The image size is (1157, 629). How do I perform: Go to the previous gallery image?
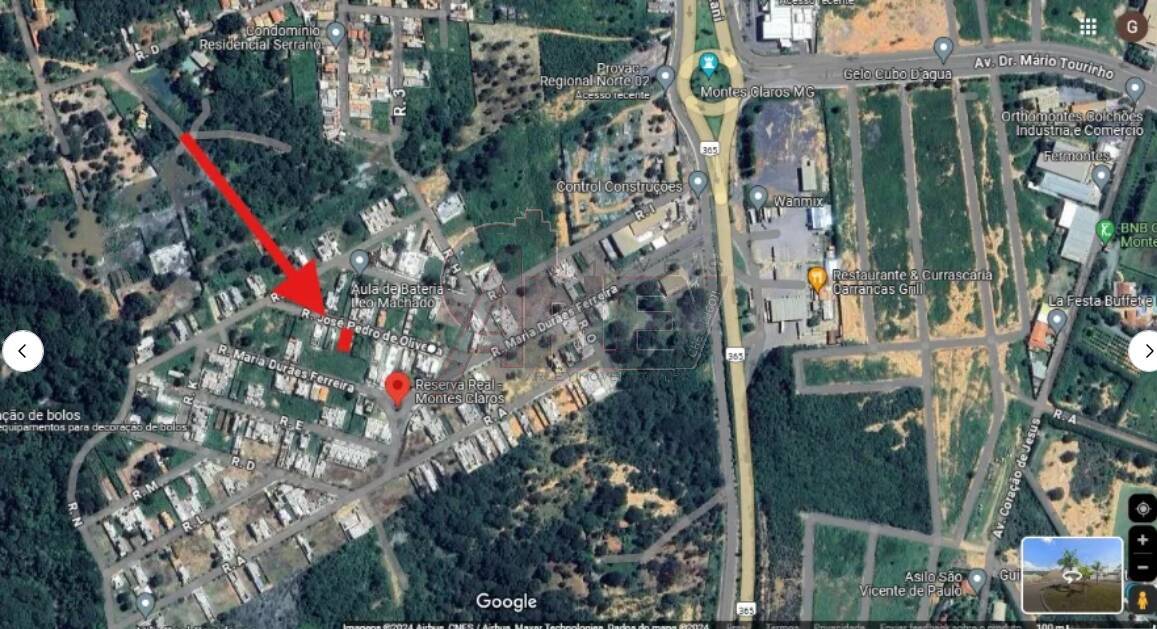coord(22,351)
